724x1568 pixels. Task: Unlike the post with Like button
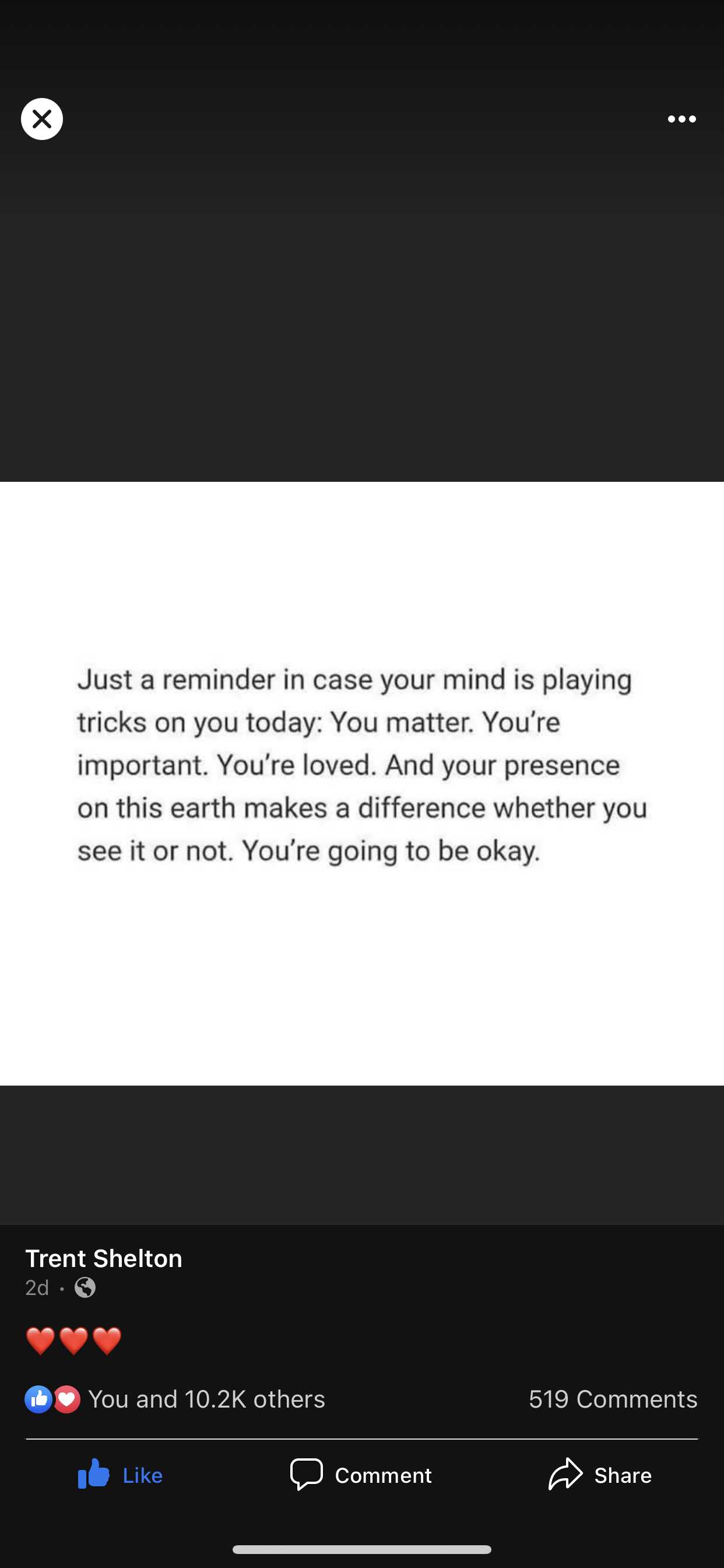click(121, 1475)
